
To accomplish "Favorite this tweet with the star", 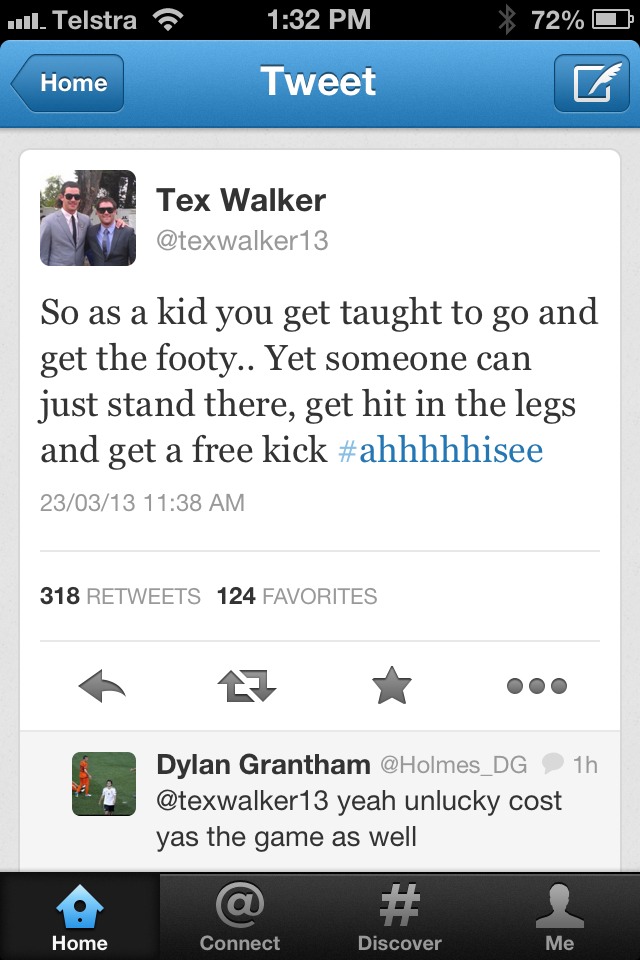I will click(x=391, y=686).
